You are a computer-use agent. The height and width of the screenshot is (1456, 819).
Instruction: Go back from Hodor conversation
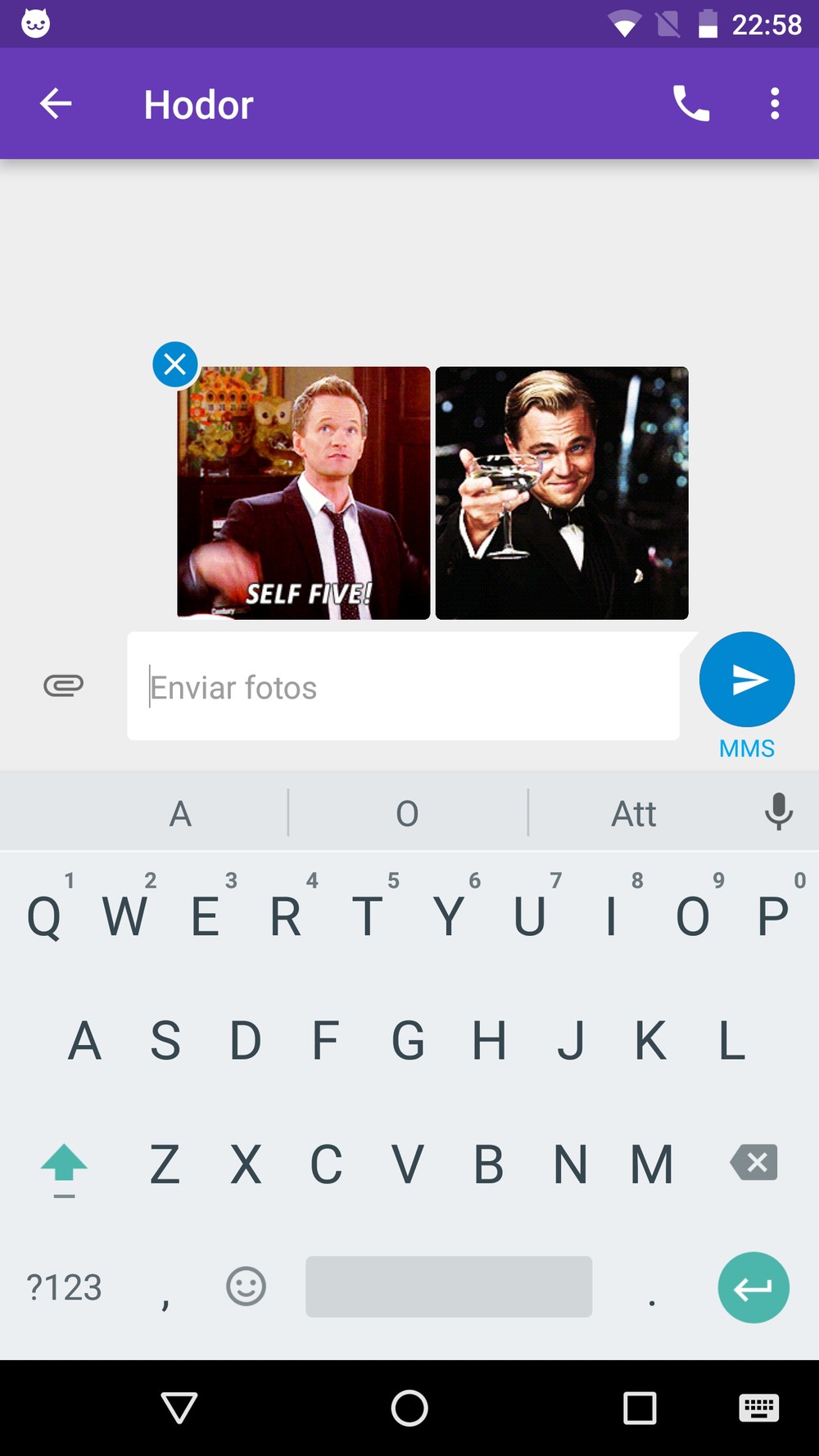(56, 104)
